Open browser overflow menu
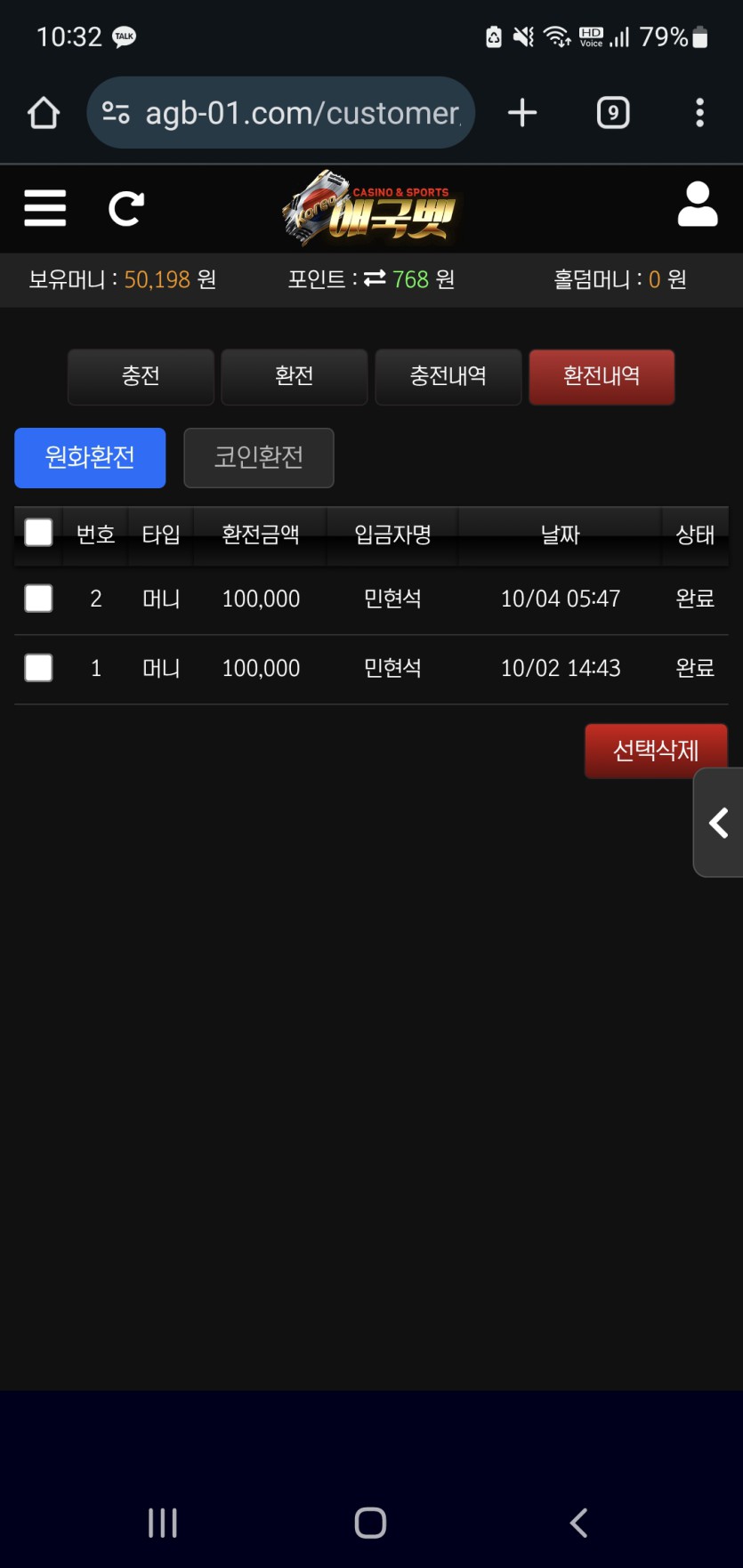This screenshot has height=1568, width=743. (x=699, y=113)
